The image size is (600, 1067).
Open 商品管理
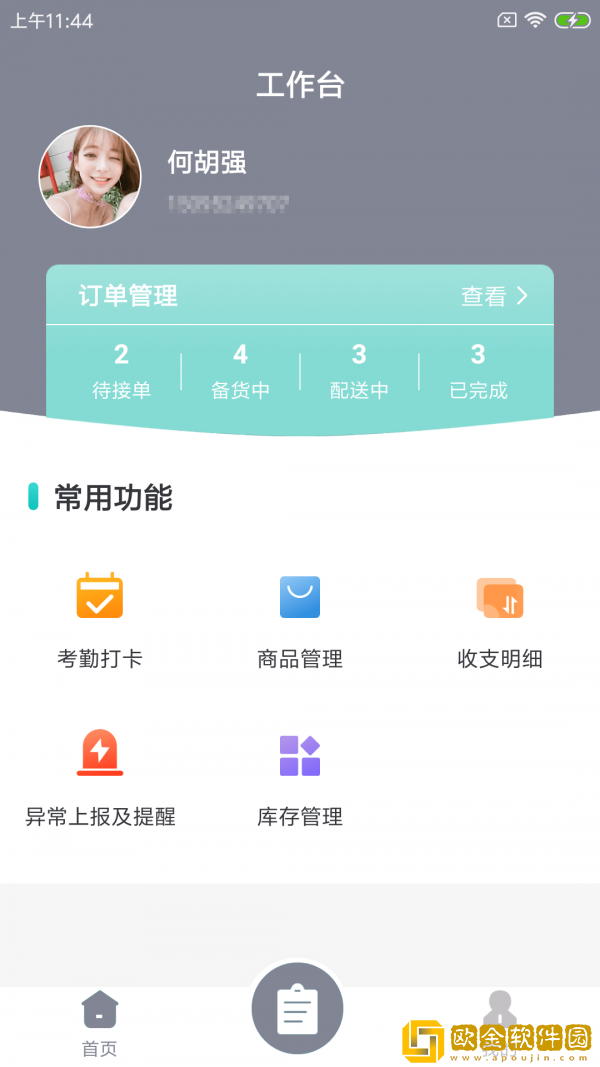click(x=300, y=618)
